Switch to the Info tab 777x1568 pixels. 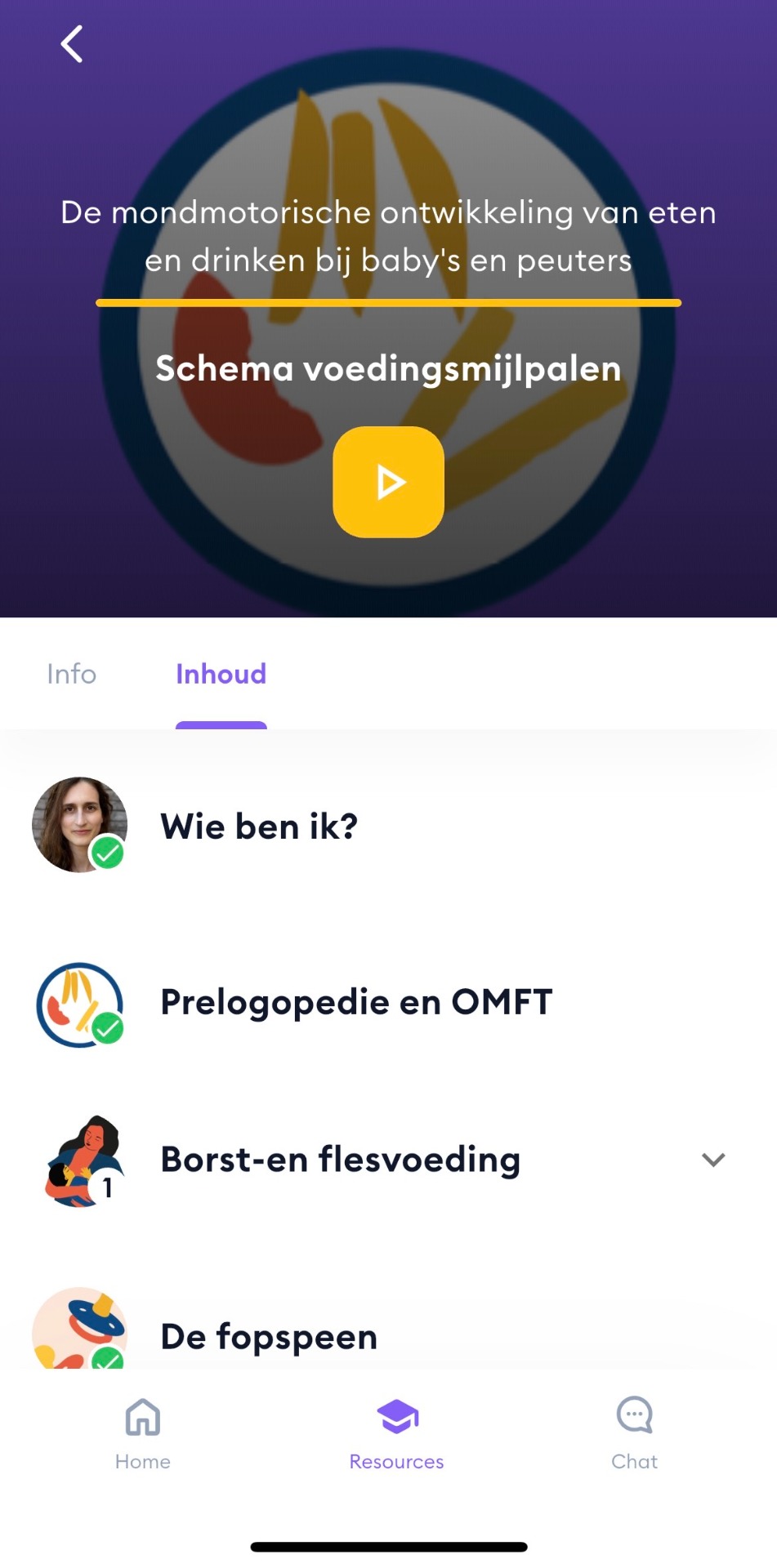(x=72, y=674)
